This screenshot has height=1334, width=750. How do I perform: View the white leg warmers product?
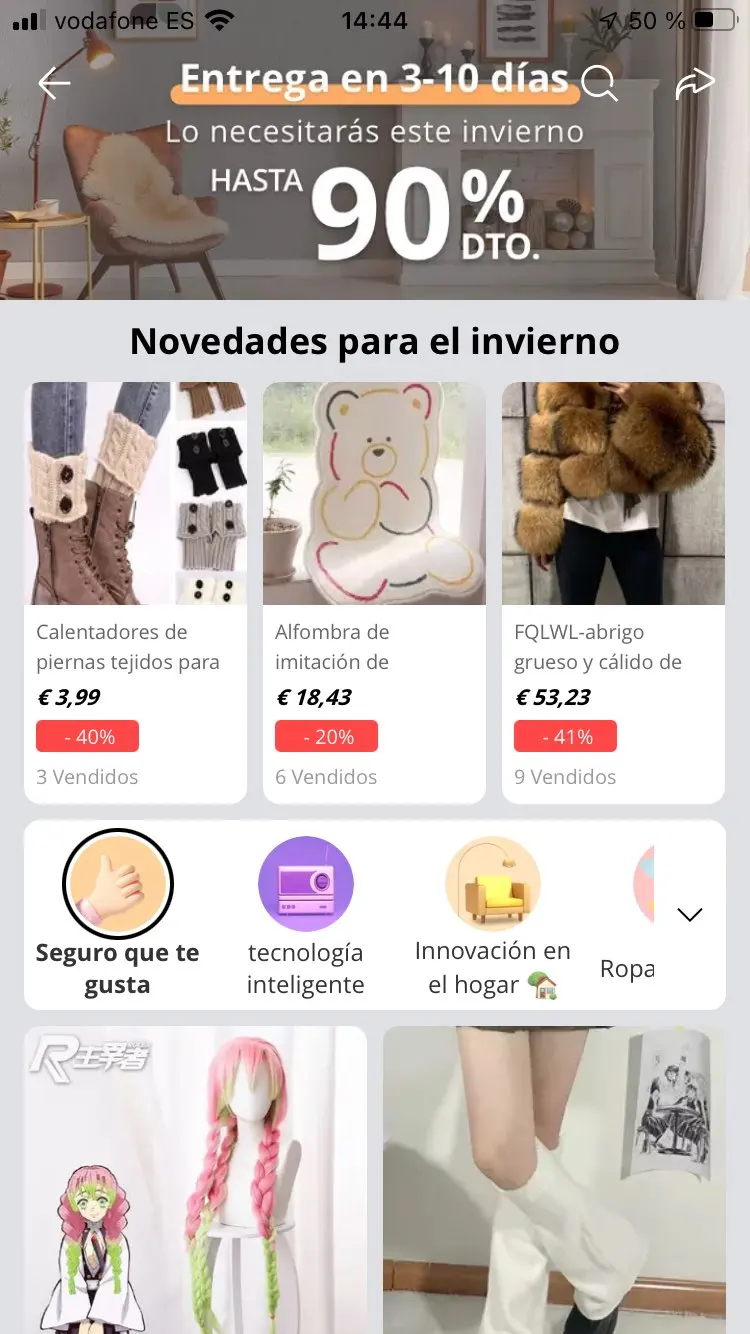[x=554, y=1180]
